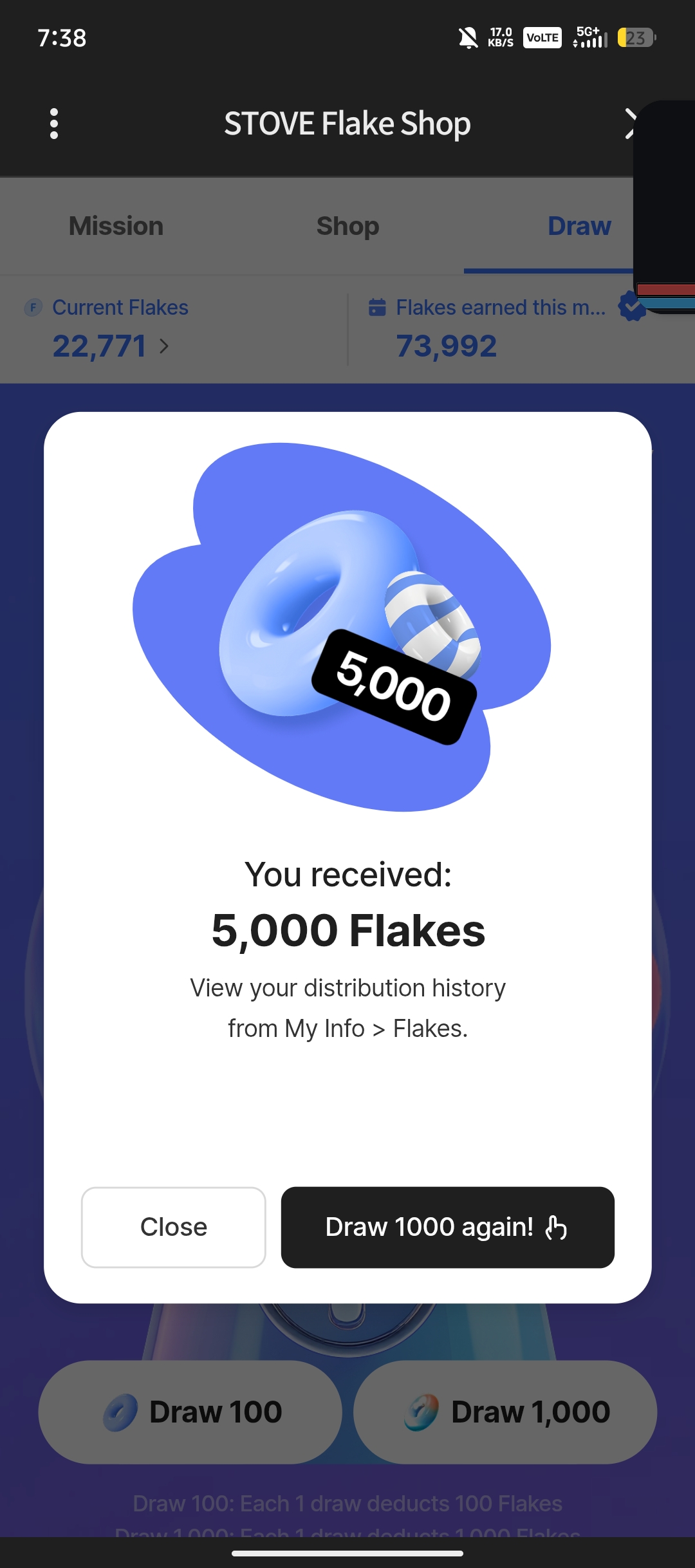Switch to the Shop tab
This screenshot has width=695, height=1568.
point(347,226)
